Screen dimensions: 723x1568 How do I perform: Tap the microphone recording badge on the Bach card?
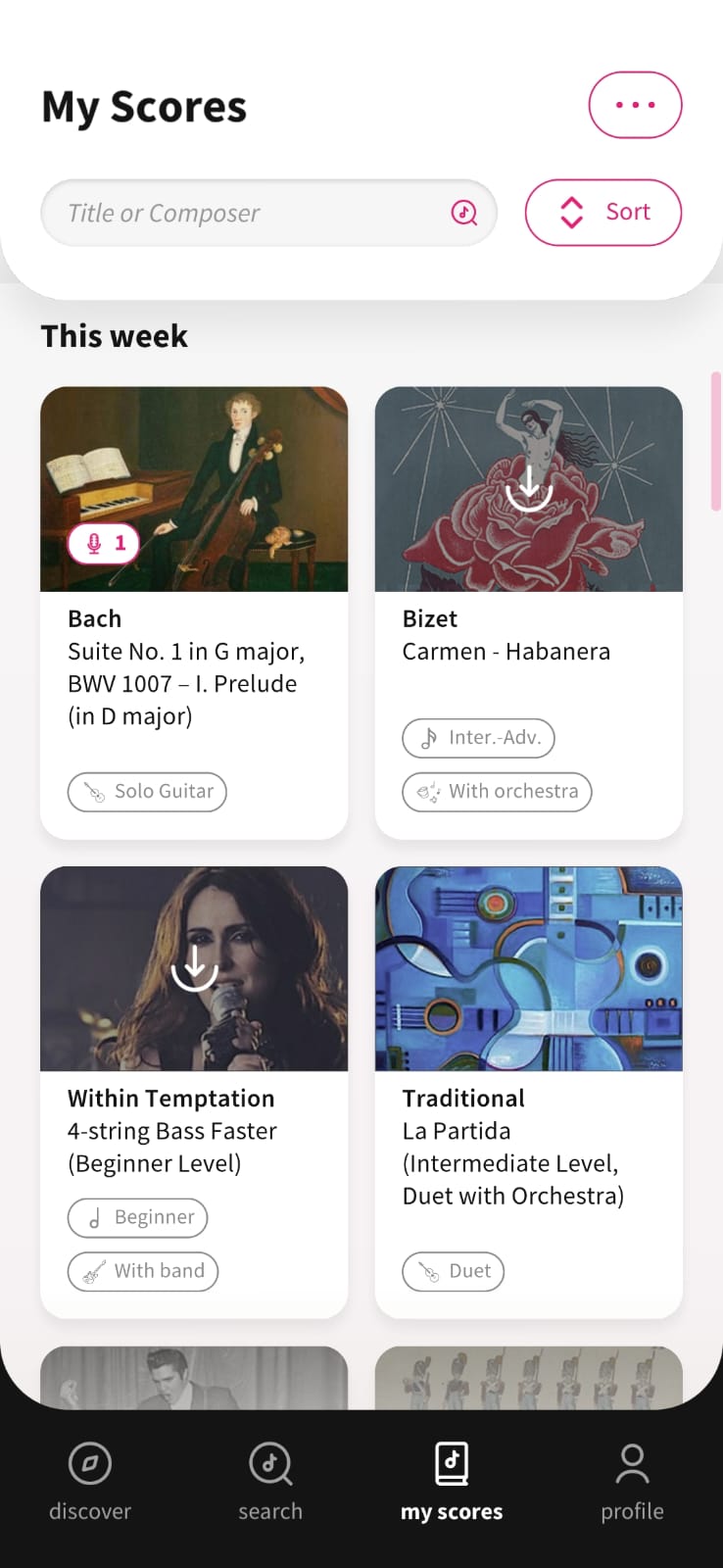click(103, 543)
